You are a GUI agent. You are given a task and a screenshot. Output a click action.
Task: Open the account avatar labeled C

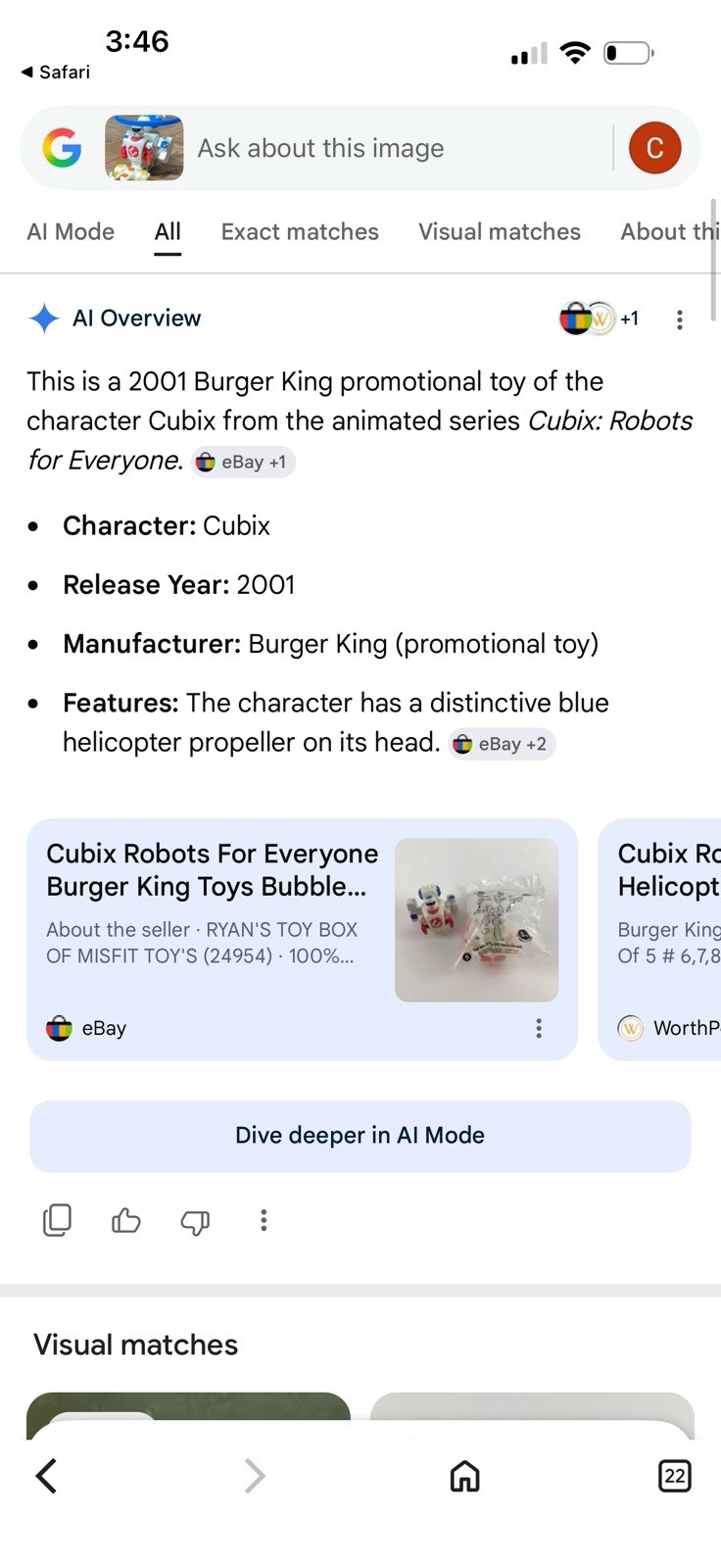[x=654, y=148]
